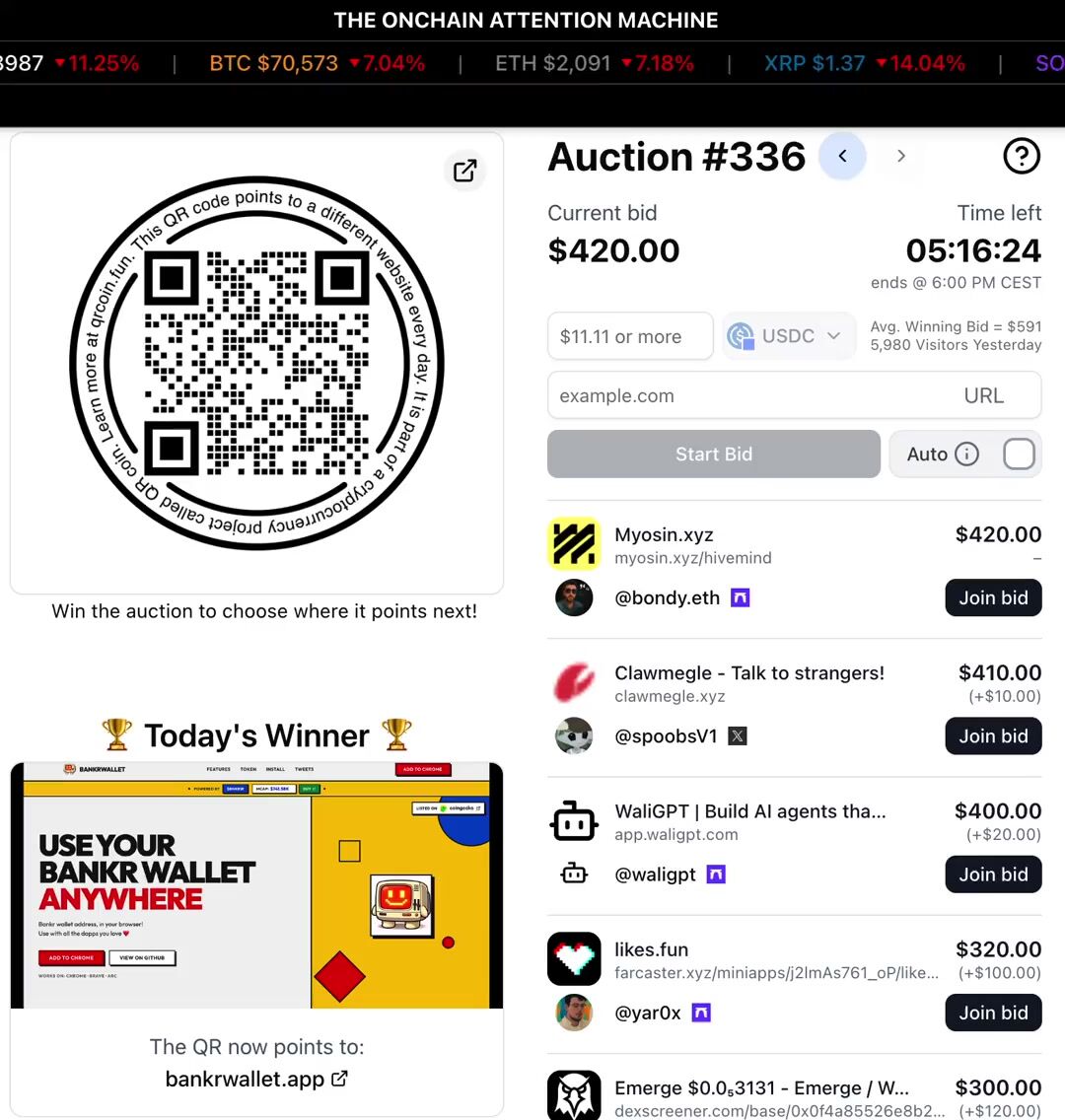Open @spoobsV1 profile
1065x1120 pixels.
666,735
